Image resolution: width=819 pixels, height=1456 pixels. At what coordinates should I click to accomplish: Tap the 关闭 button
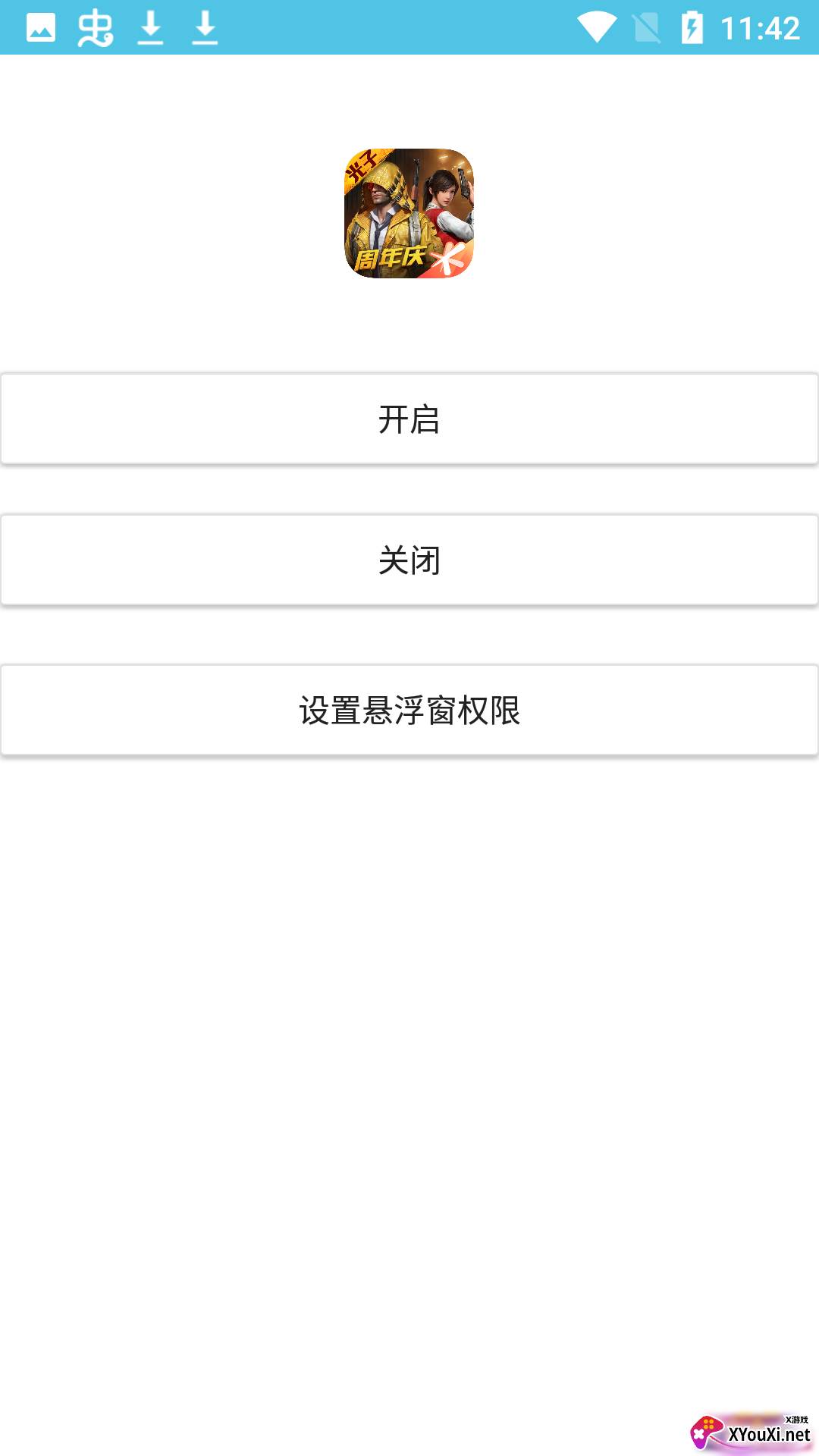click(409, 560)
